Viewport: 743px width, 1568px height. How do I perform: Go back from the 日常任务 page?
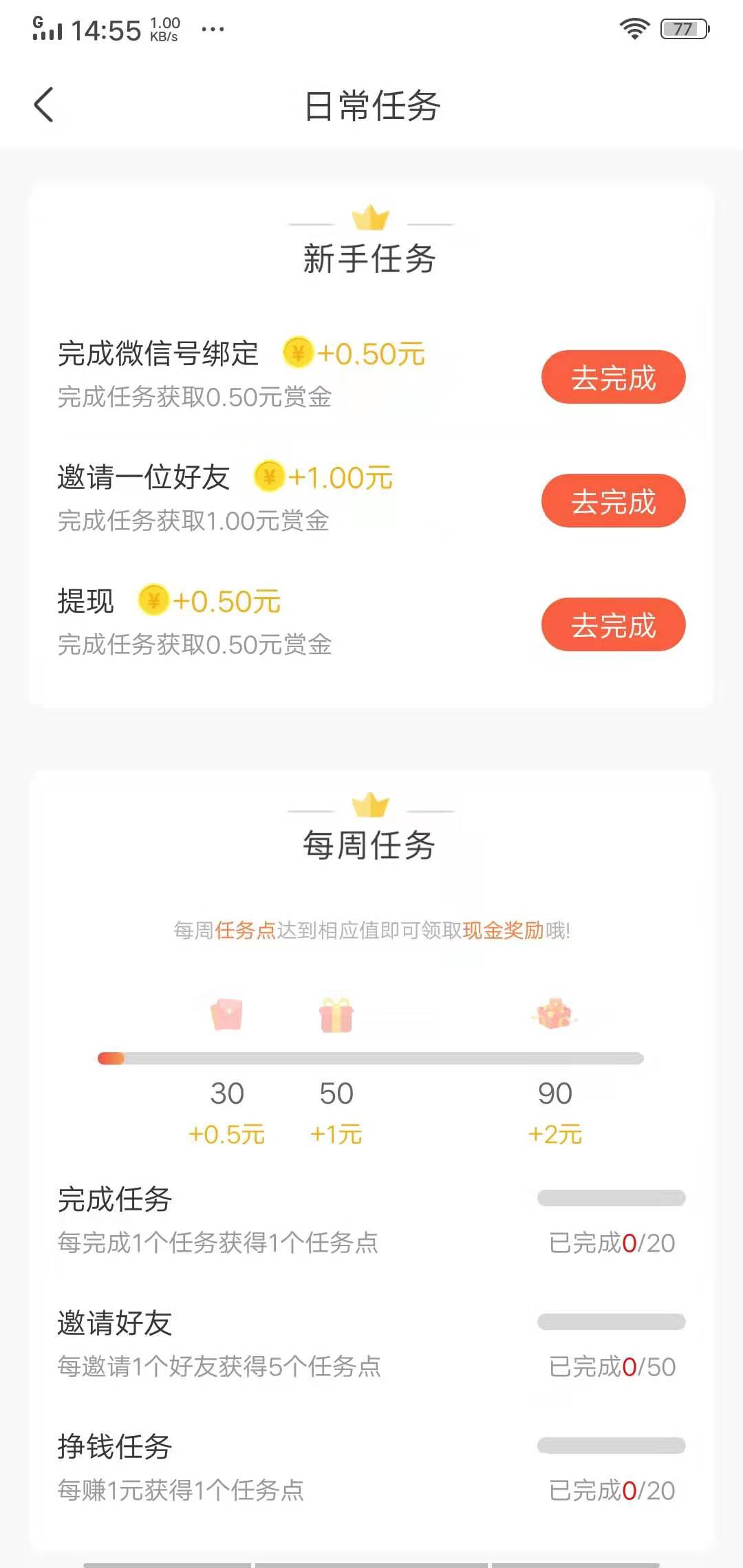(x=44, y=105)
